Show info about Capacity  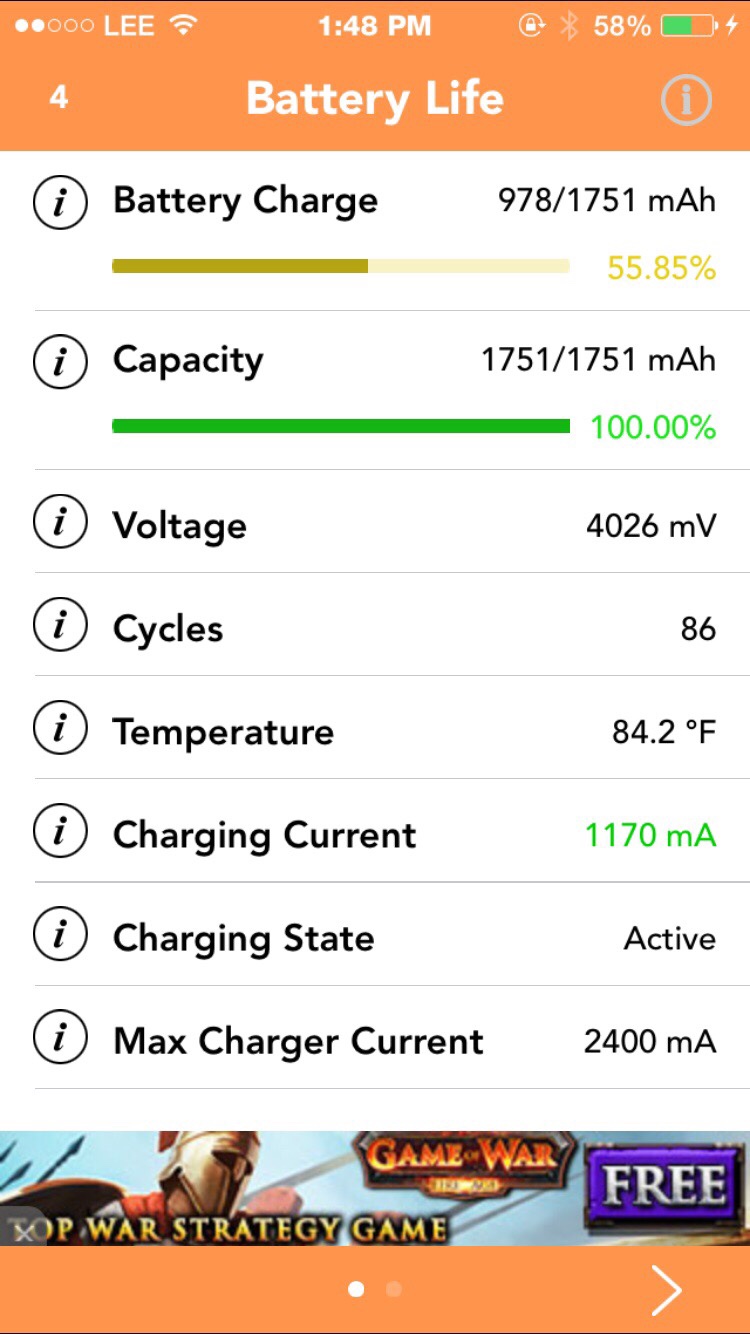tap(60, 362)
